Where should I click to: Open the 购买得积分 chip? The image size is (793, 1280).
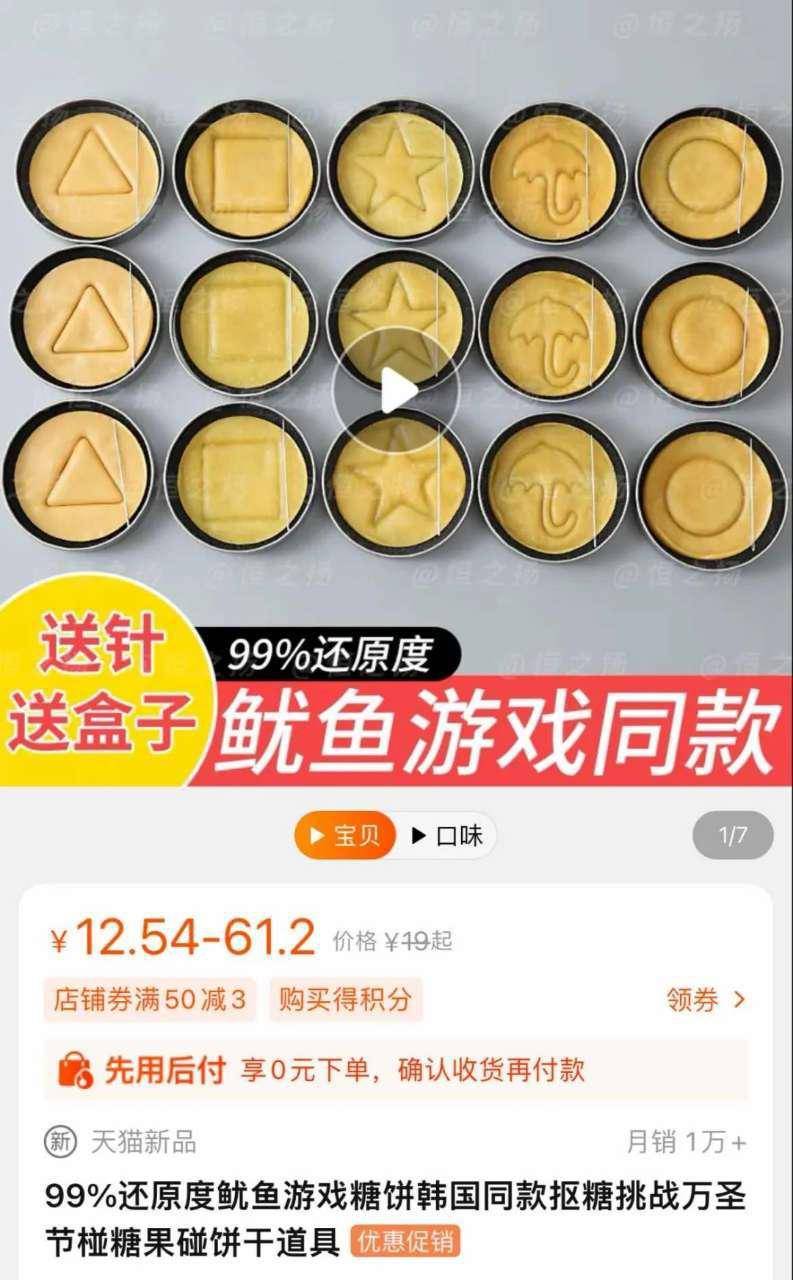coord(345,999)
